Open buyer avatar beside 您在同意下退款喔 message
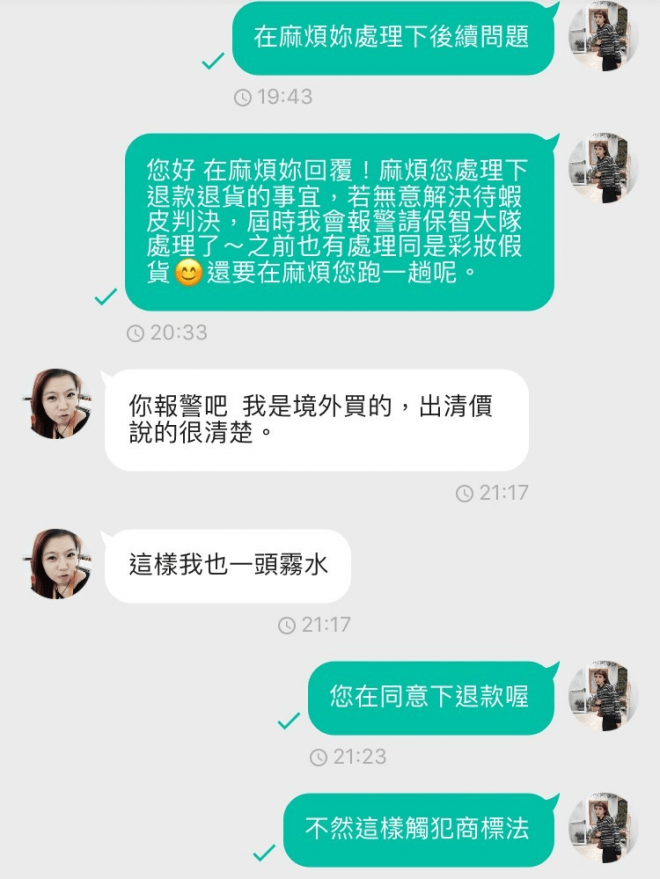 click(x=603, y=694)
